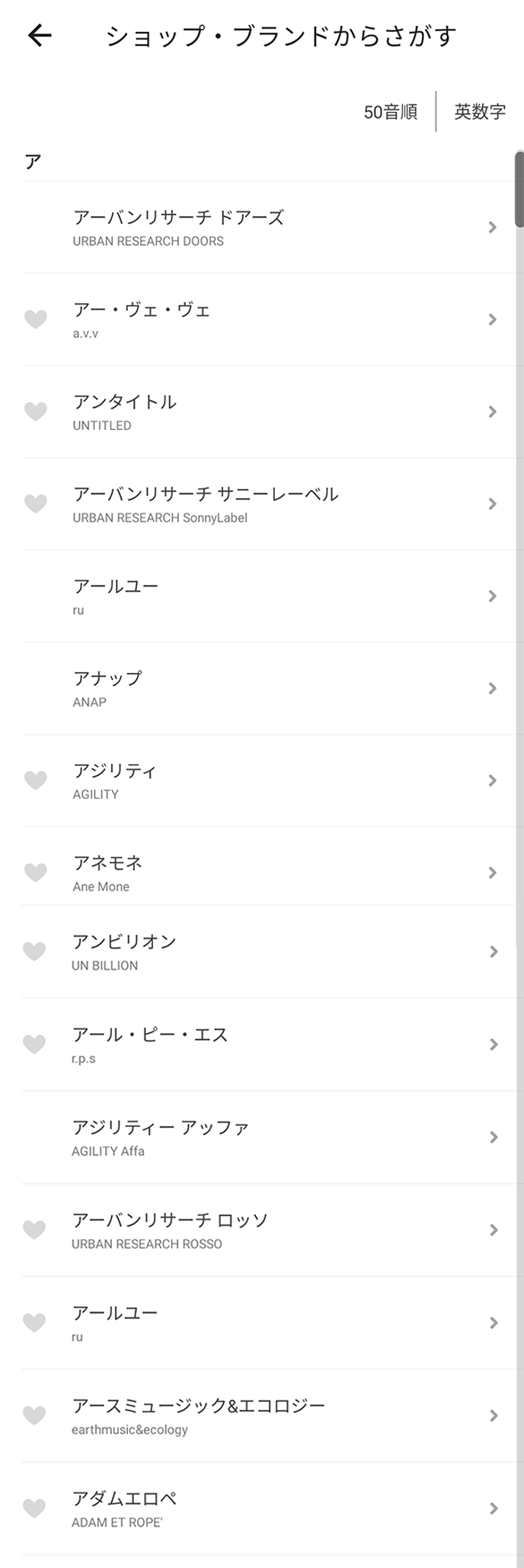Switch to the 50音順 sort tab
This screenshot has height=1568, width=524.
pyautogui.click(x=390, y=112)
